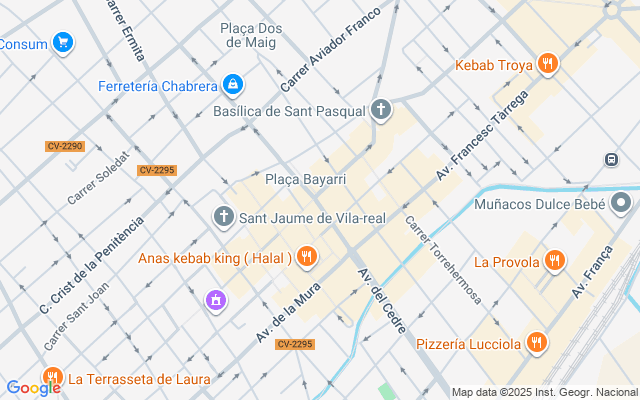Open the Consum supermarket pin
Viewport: 640px width, 400px height.
tap(63, 43)
